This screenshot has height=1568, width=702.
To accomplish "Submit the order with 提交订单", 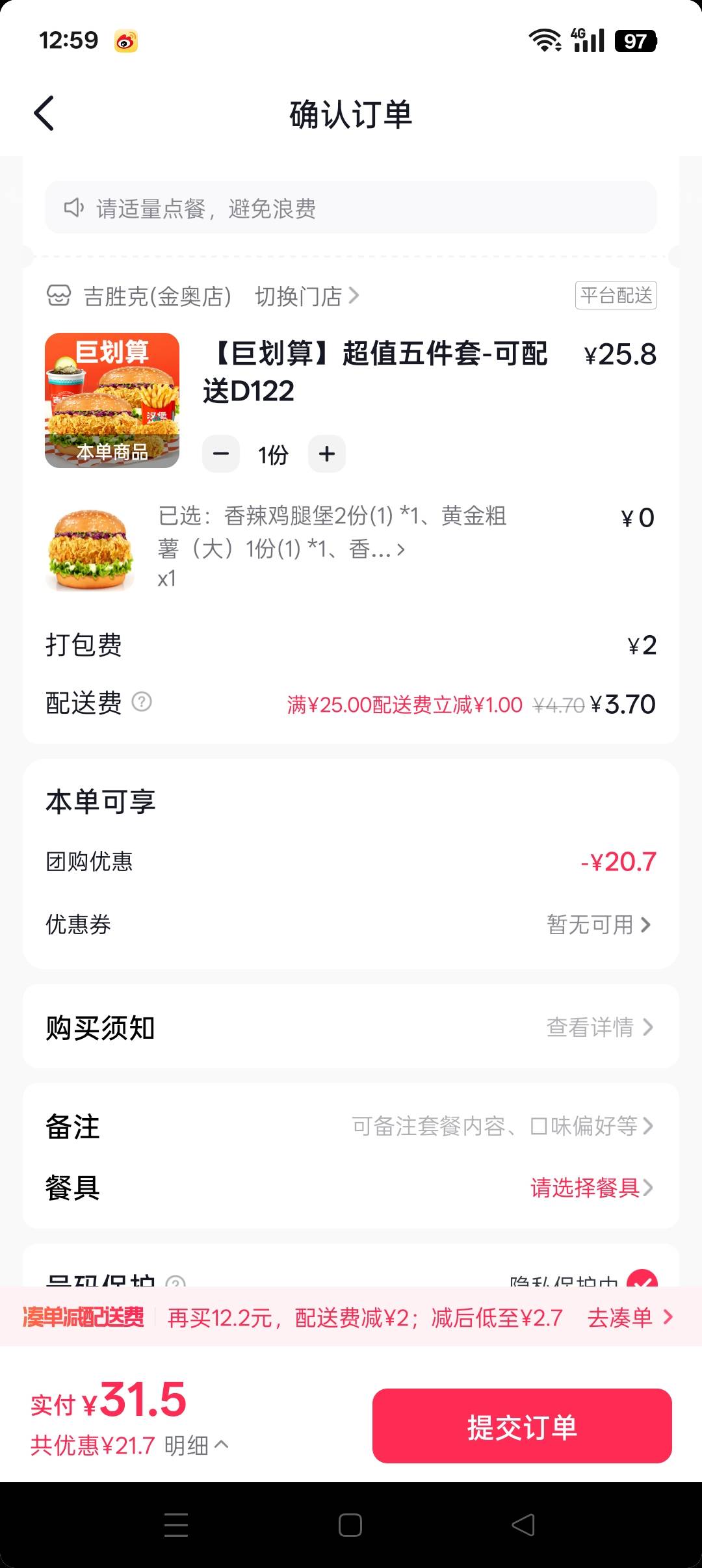I will point(522,1426).
